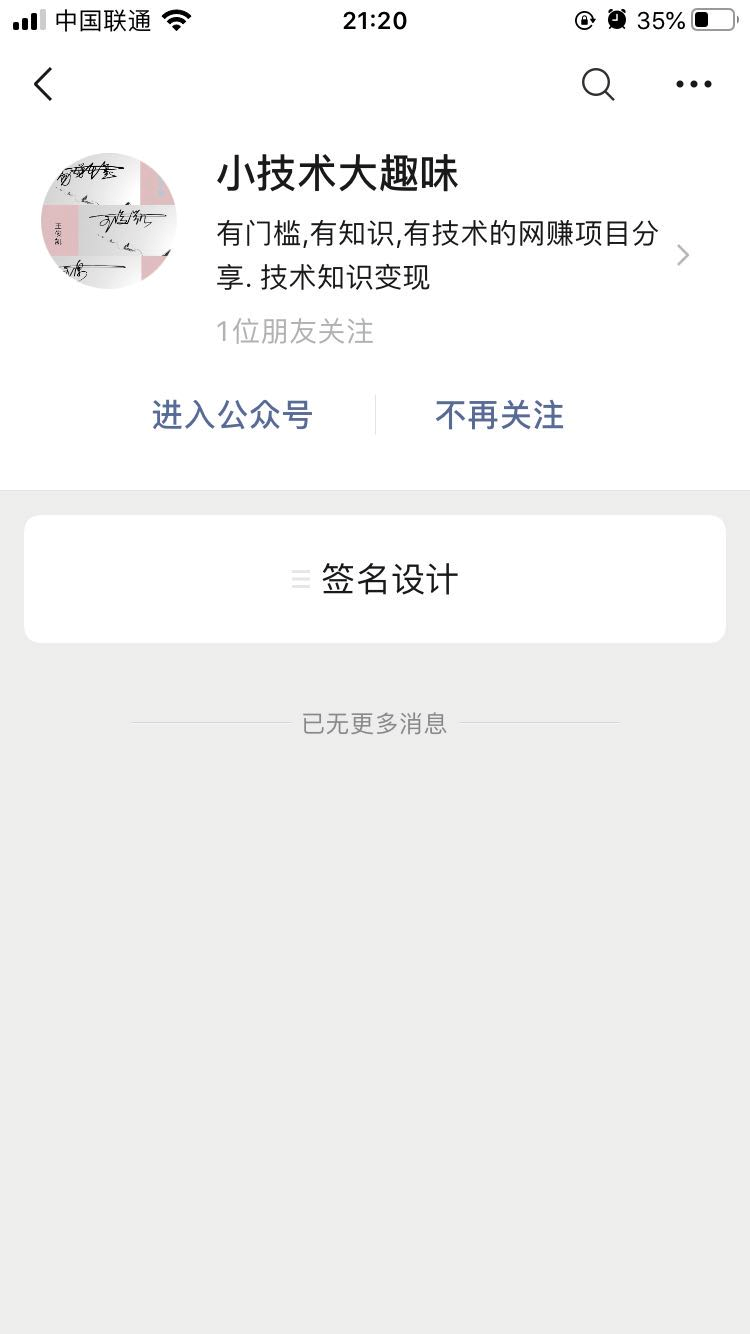Screen dimensions: 750x1334
Task: Tap the orientation lock status icon
Action: [x=585, y=19]
